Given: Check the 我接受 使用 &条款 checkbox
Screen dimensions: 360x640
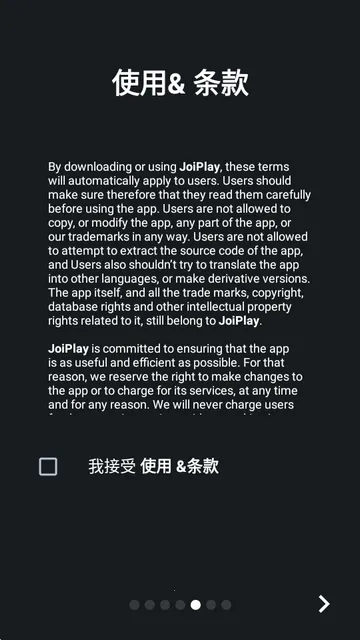Looking at the screenshot, I should coord(48,467).
